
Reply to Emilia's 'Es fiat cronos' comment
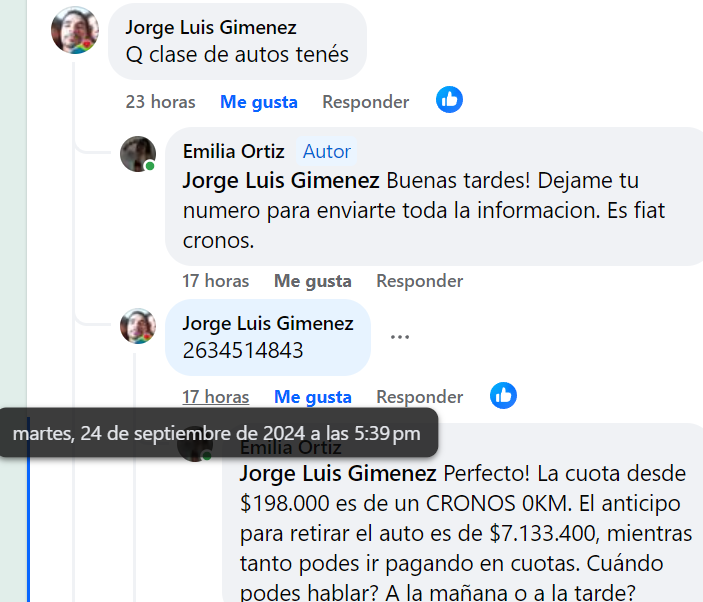[419, 281]
